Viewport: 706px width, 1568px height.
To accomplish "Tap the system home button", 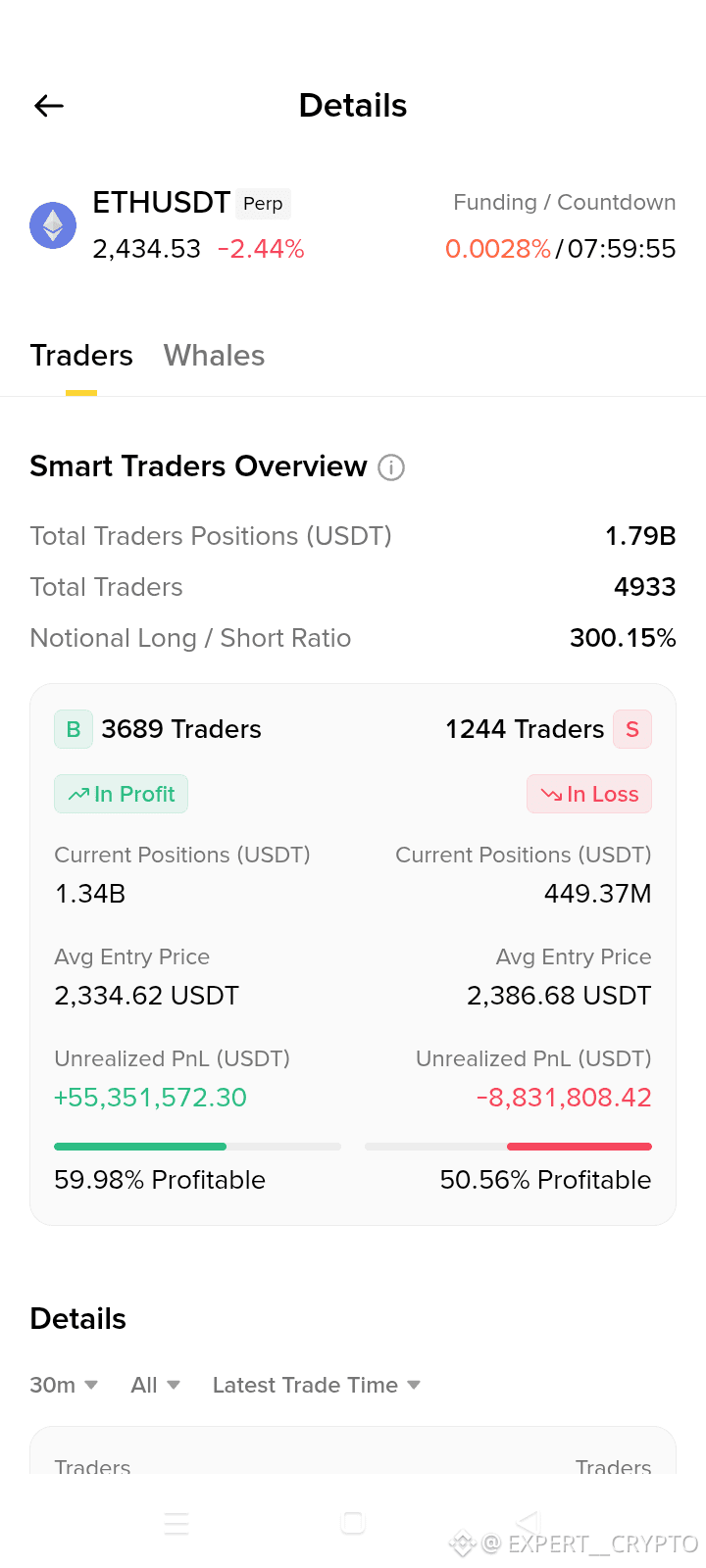I will tap(353, 1523).
